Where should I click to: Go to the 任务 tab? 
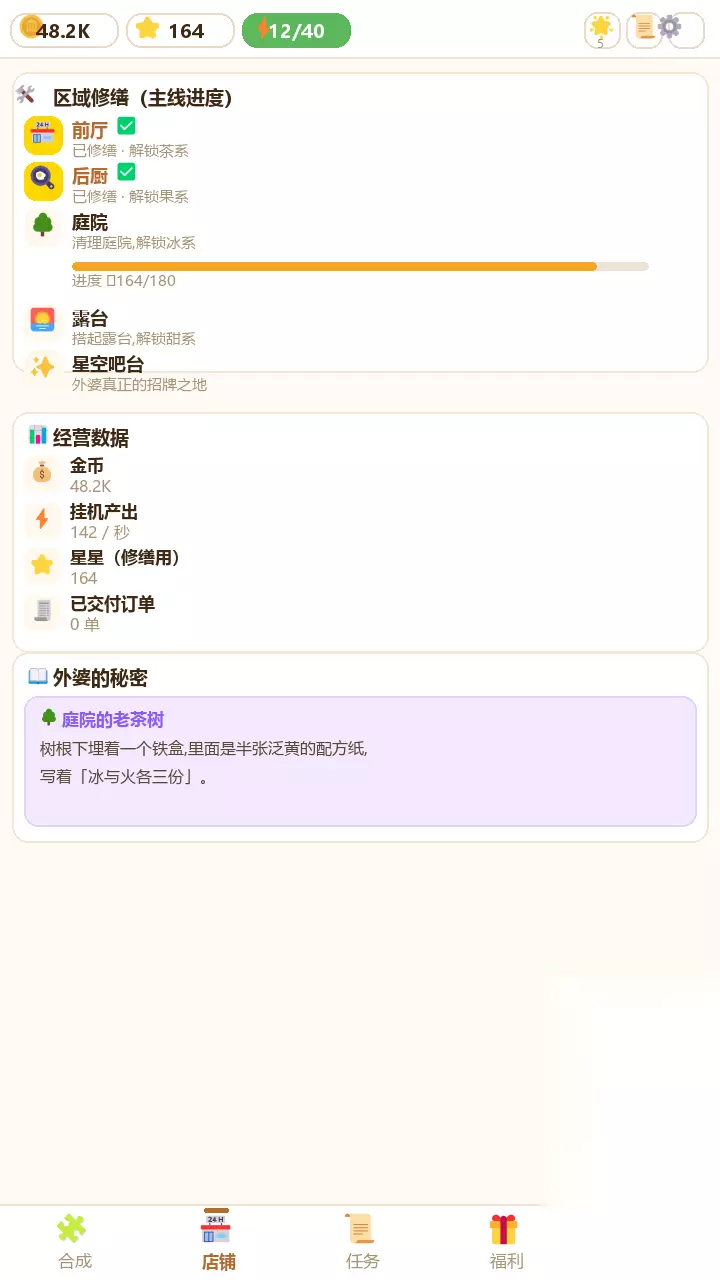[362, 1241]
